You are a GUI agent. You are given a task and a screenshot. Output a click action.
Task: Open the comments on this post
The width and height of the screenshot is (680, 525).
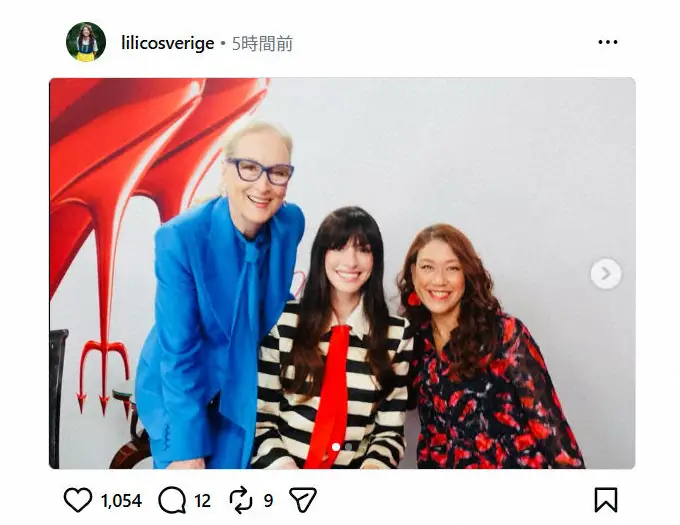(172, 500)
